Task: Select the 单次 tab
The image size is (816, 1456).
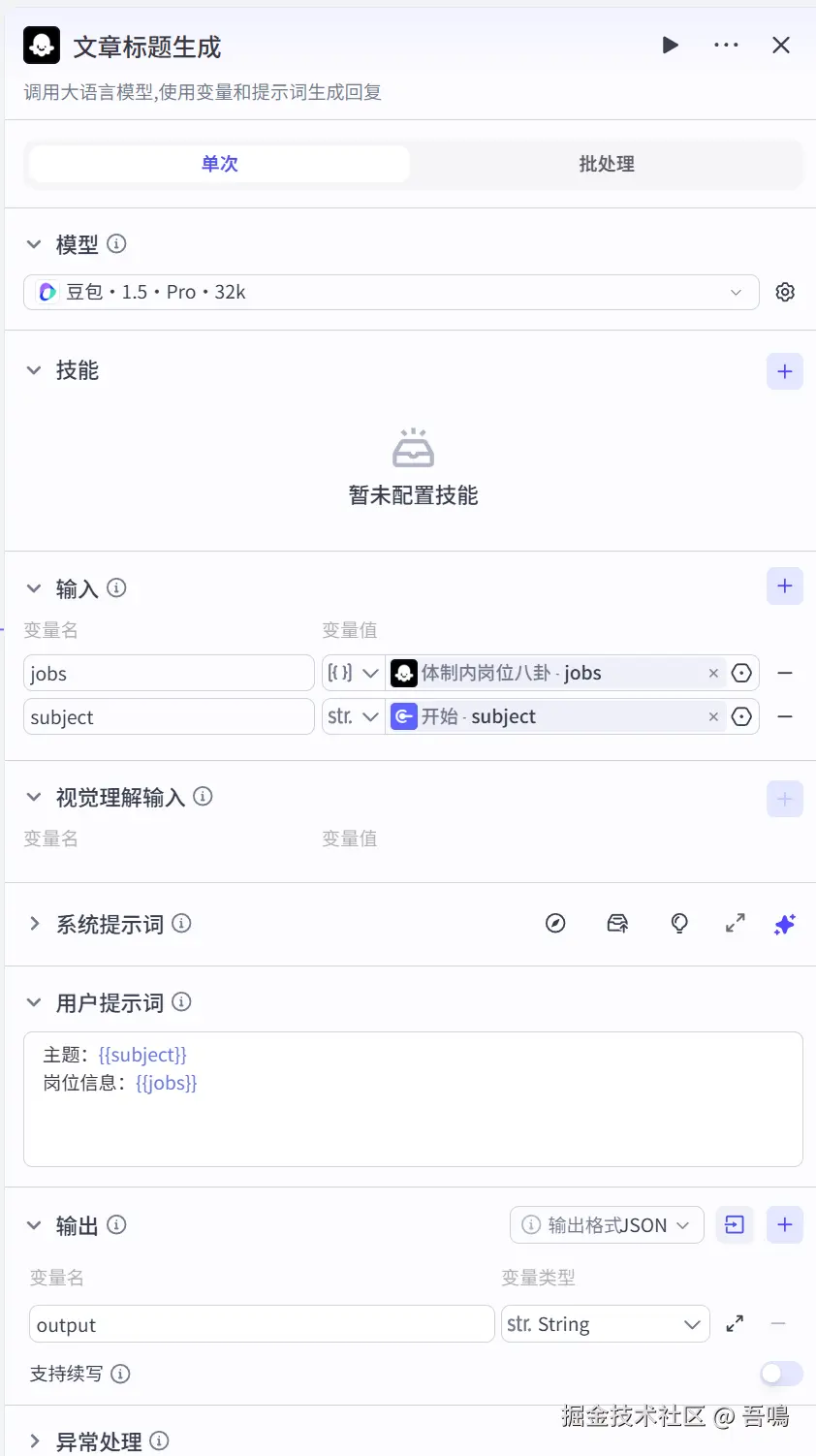Action: click(220, 164)
